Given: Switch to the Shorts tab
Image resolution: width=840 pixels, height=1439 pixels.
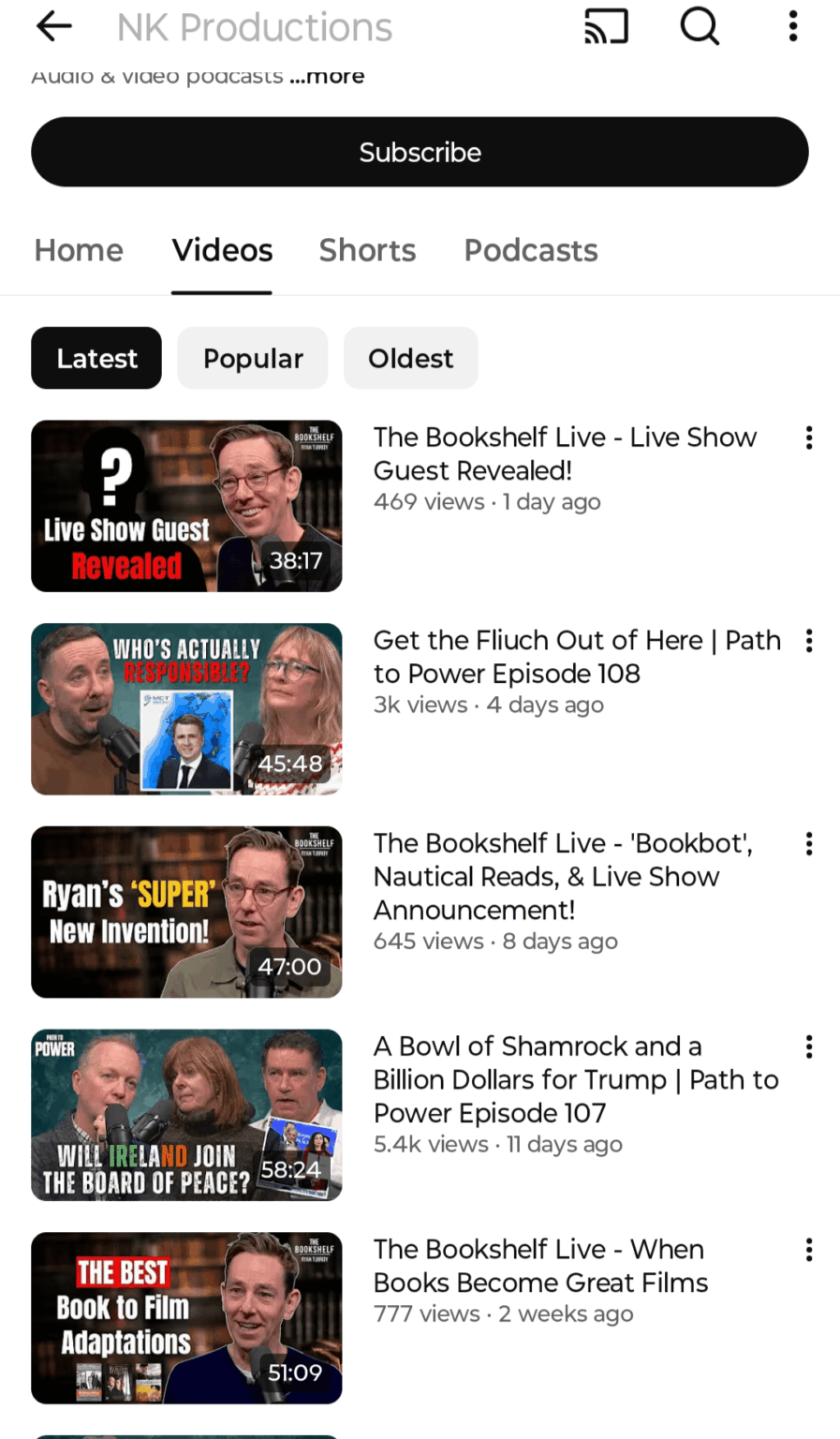Looking at the screenshot, I should coord(367,250).
